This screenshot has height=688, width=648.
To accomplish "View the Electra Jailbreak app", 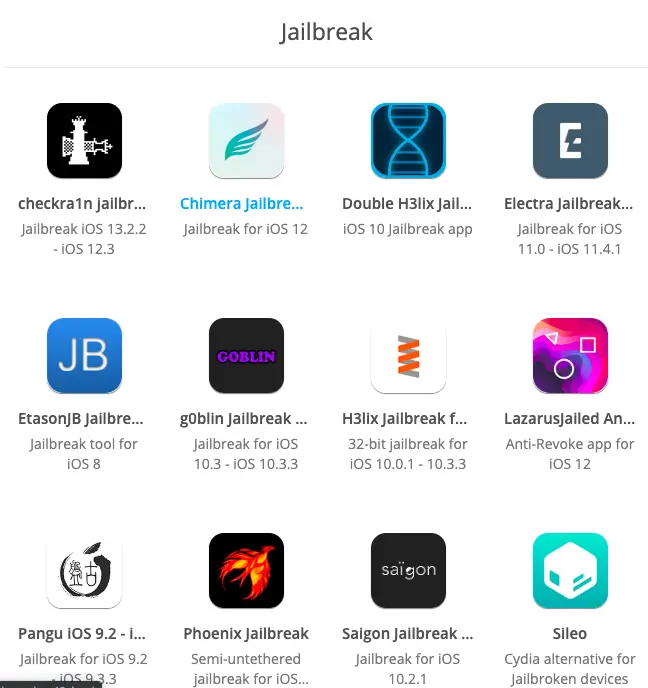I will [570, 141].
